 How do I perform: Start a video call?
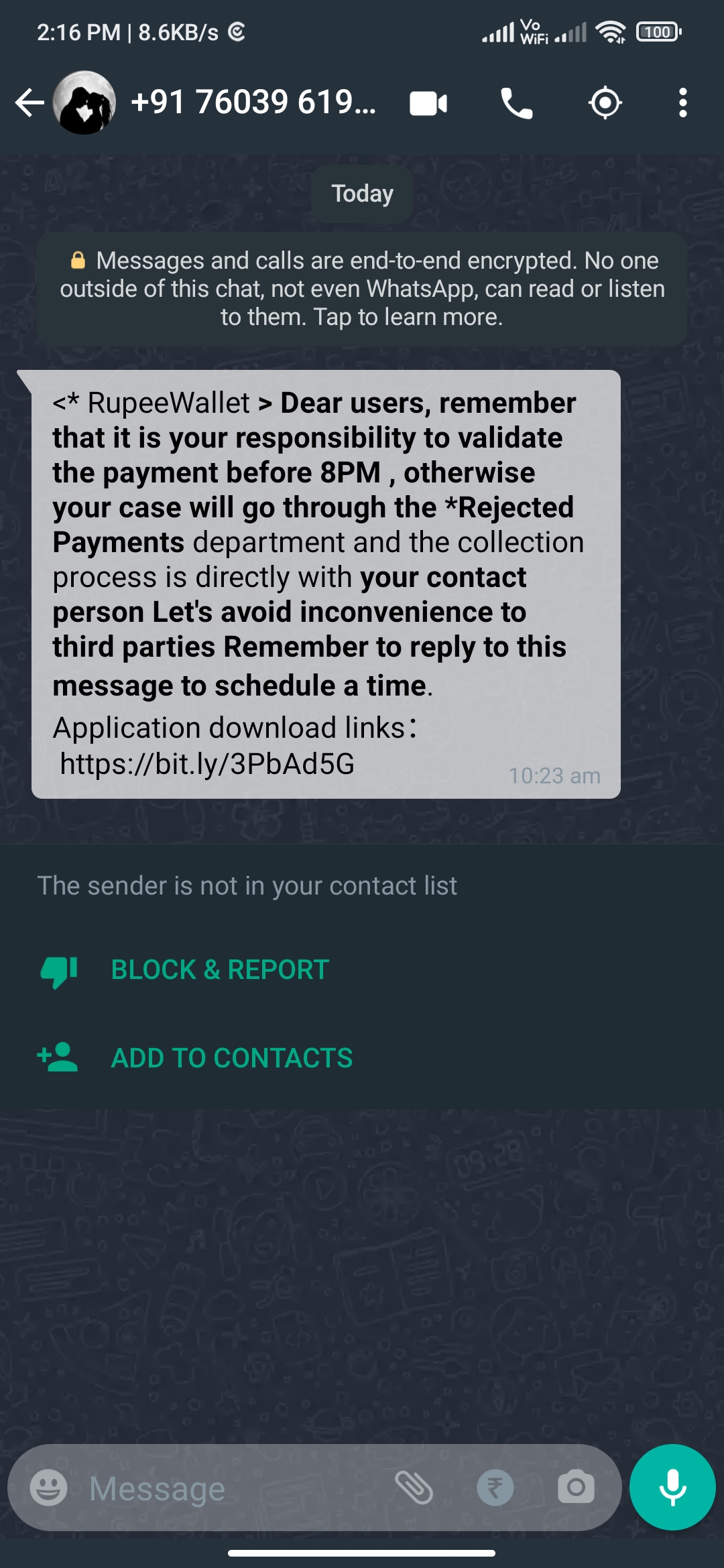(x=428, y=104)
